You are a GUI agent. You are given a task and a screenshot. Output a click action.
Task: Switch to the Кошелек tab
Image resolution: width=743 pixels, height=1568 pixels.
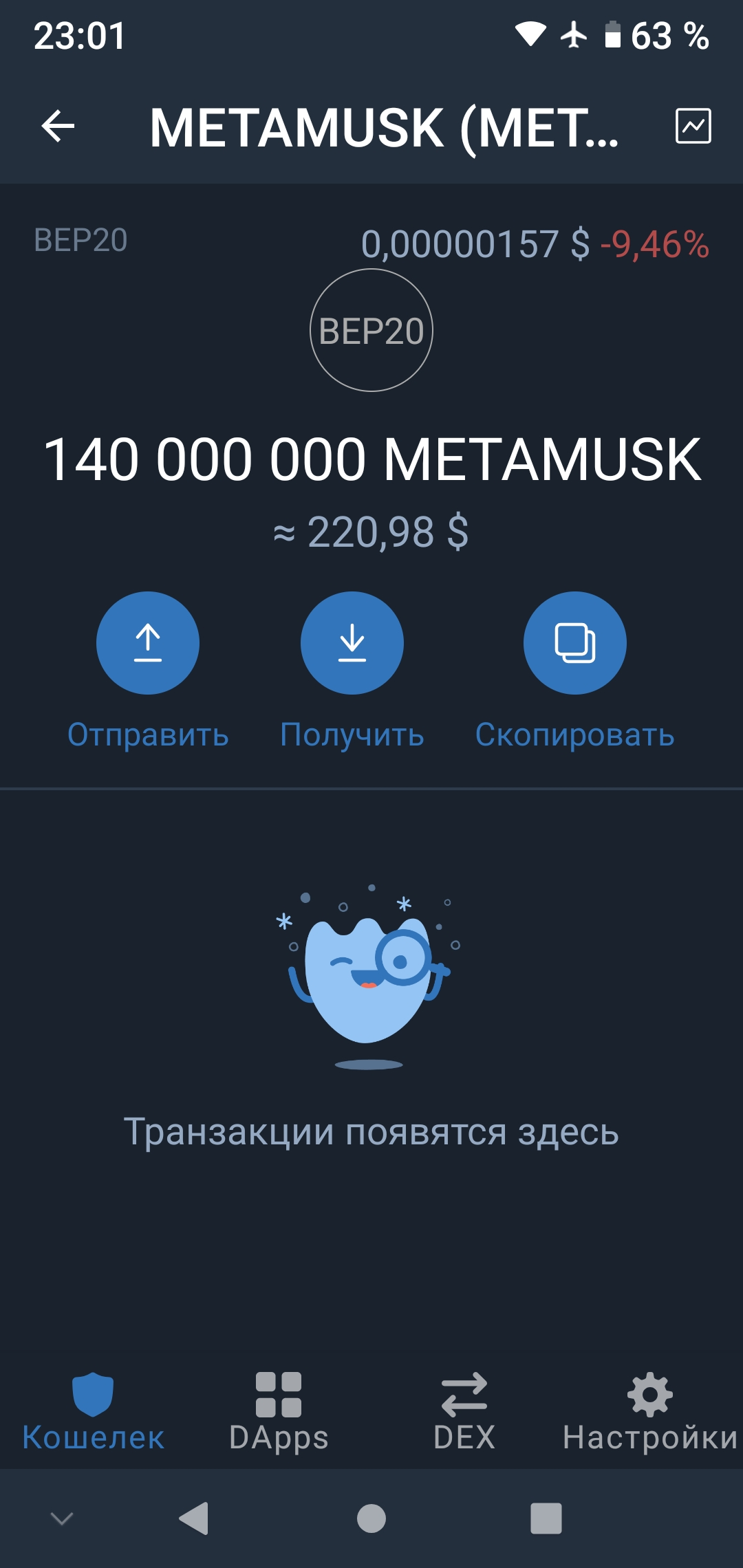93,1413
